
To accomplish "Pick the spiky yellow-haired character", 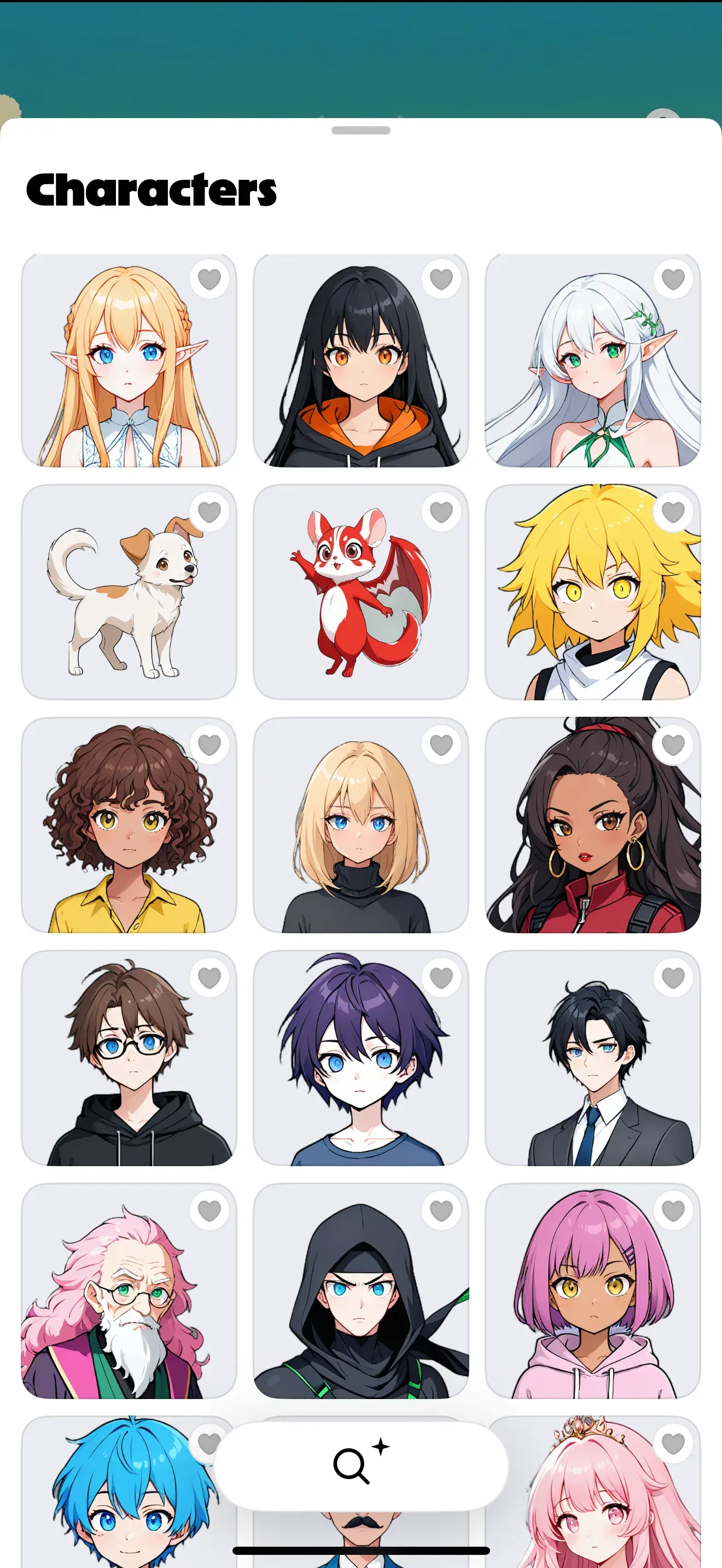I will coord(592,602).
